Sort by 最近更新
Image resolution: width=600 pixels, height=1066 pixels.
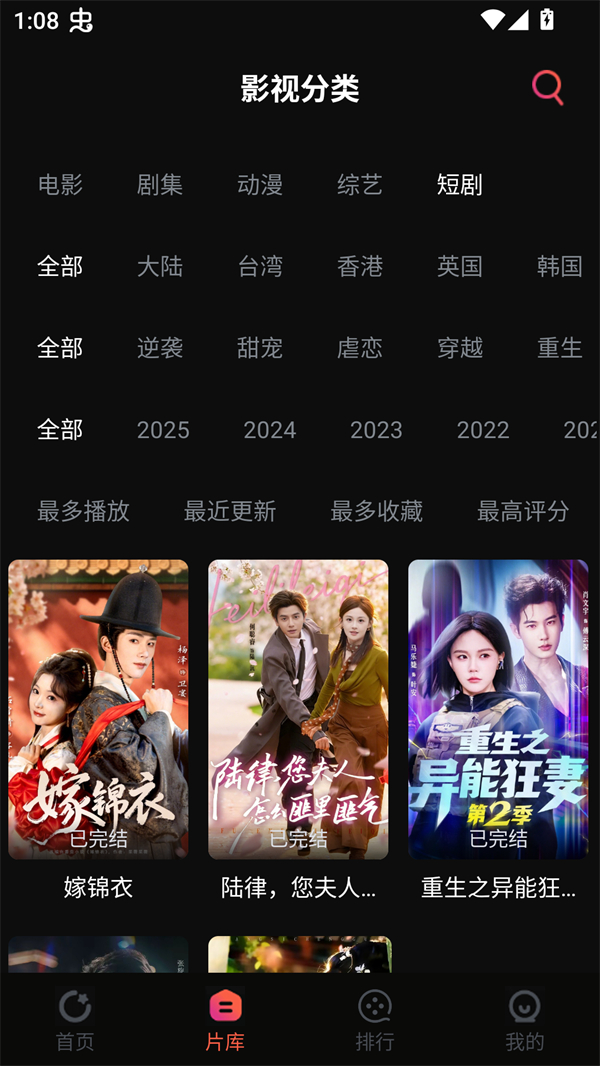tap(230, 511)
